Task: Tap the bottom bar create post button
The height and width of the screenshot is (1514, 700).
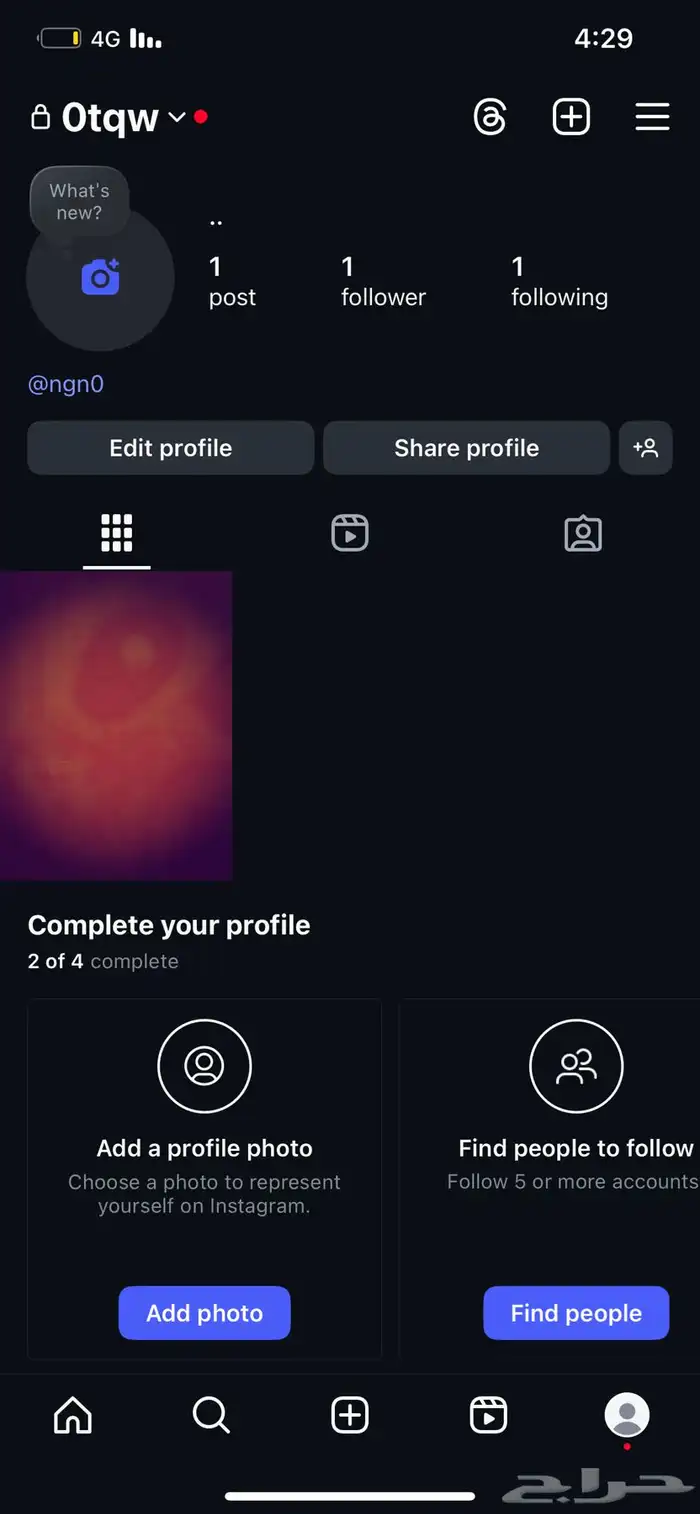Action: pyautogui.click(x=350, y=1415)
